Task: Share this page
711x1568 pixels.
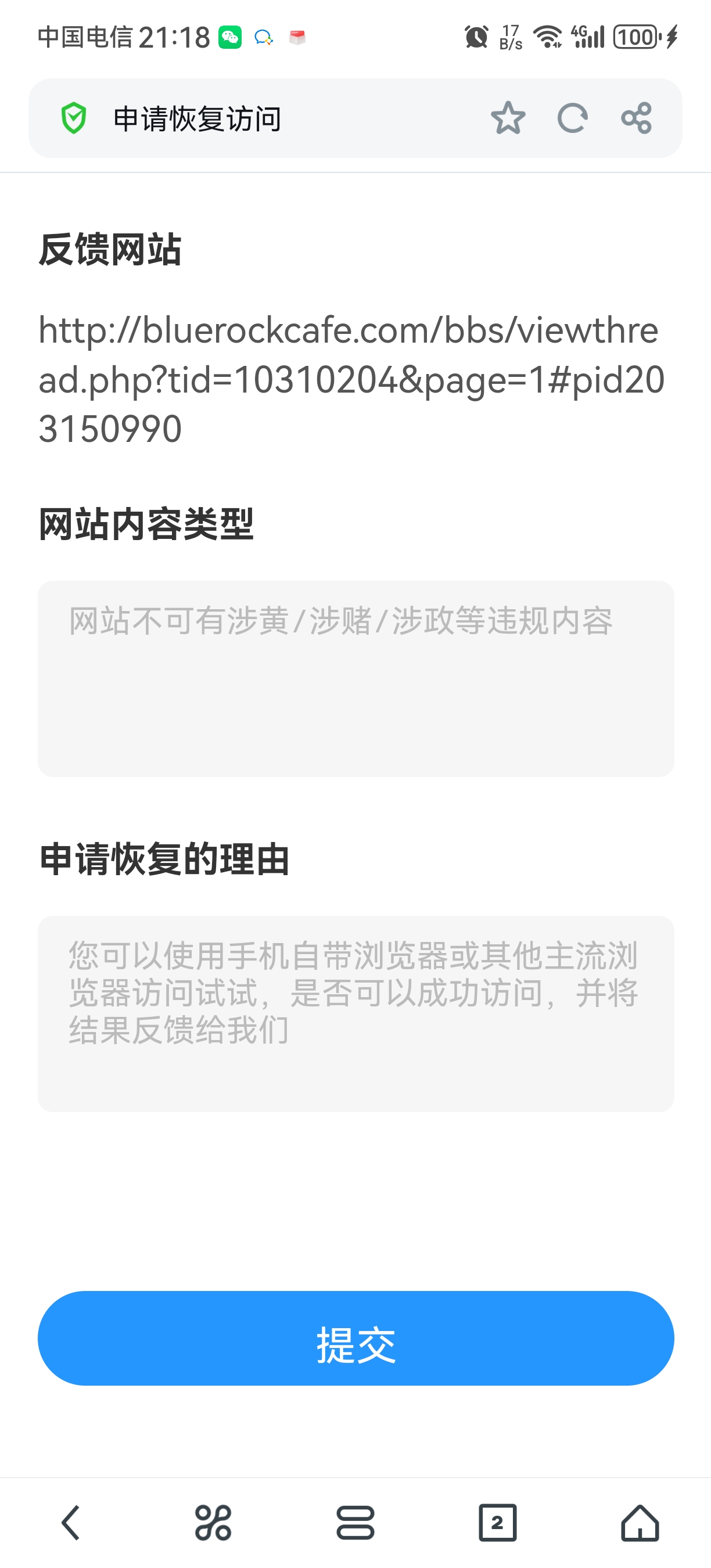Action: coord(637,118)
